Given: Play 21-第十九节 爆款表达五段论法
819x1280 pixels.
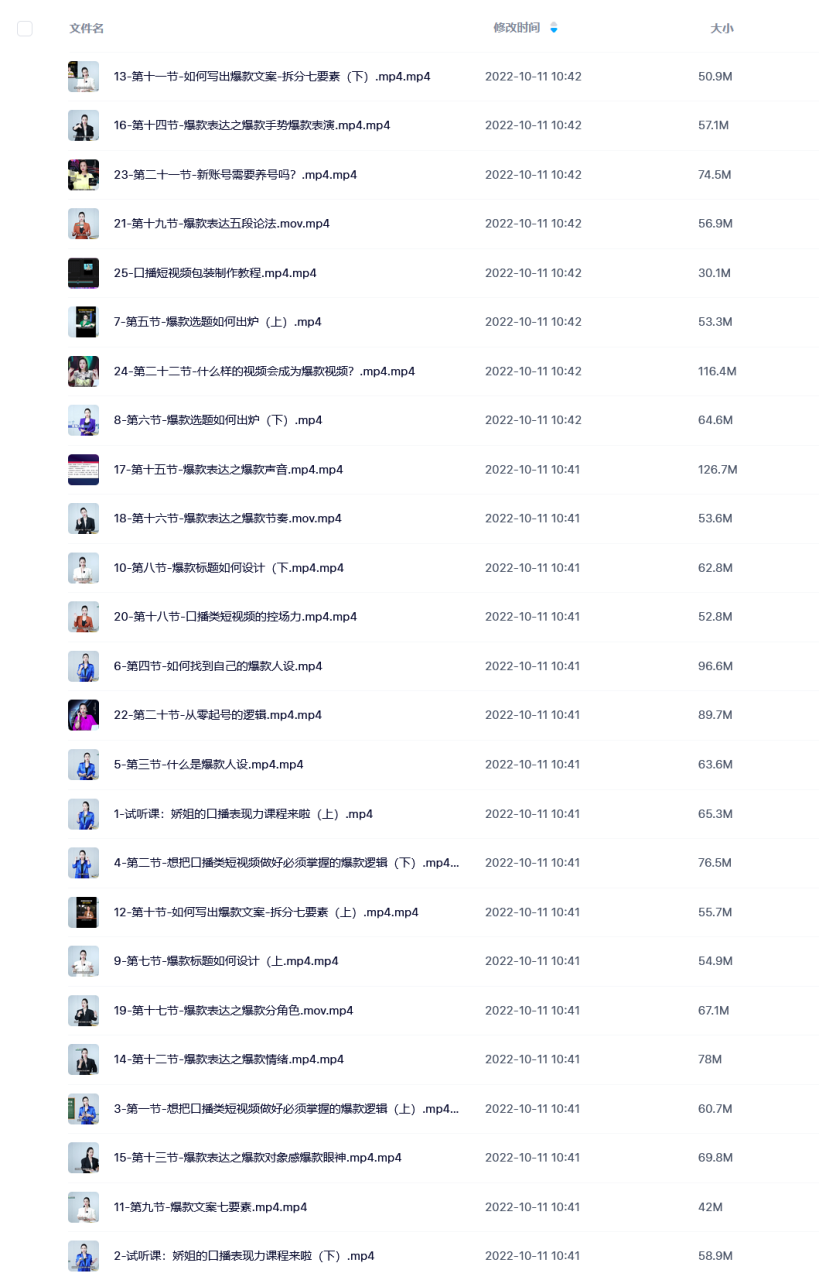Looking at the screenshot, I should [222, 224].
